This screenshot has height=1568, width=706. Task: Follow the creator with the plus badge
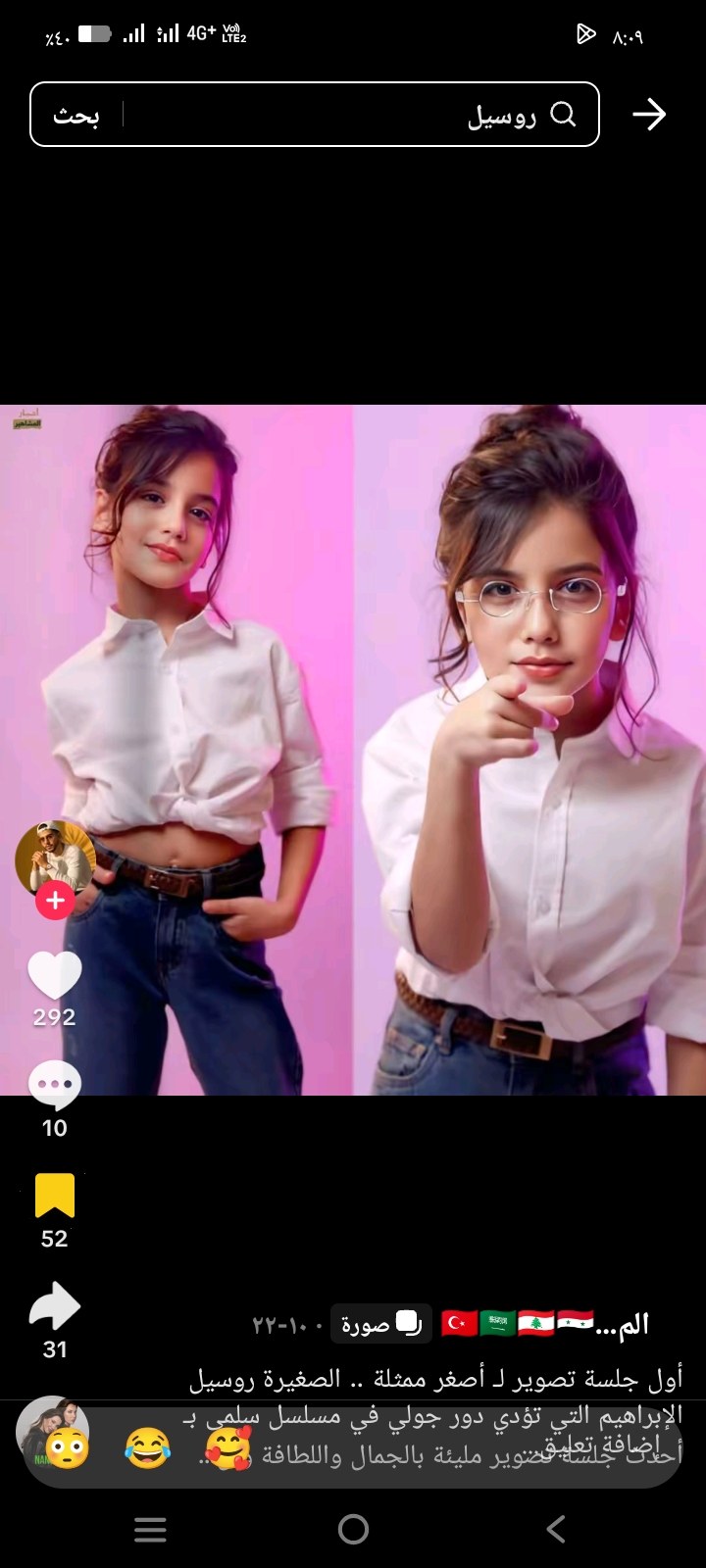tap(55, 900)
